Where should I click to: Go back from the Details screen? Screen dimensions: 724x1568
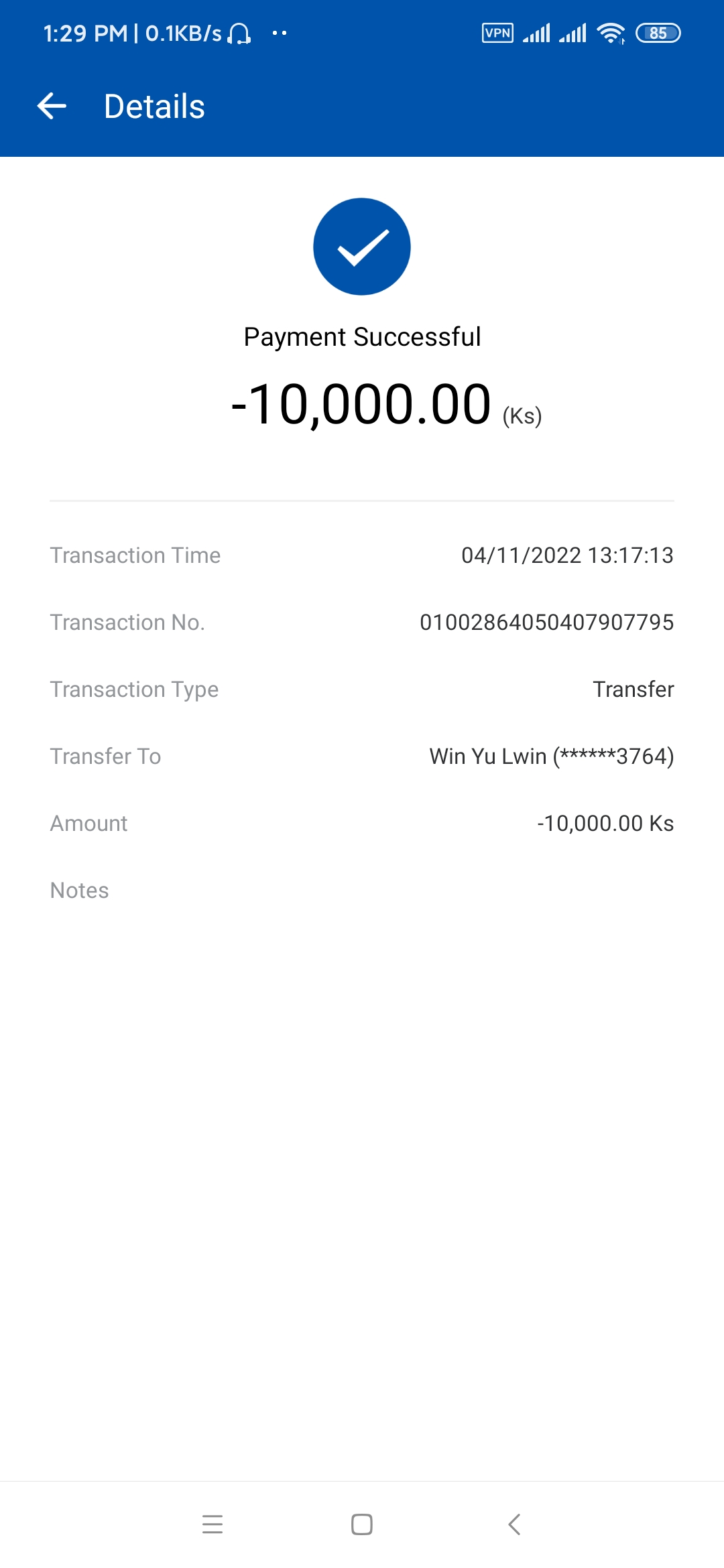click(52, 107)
